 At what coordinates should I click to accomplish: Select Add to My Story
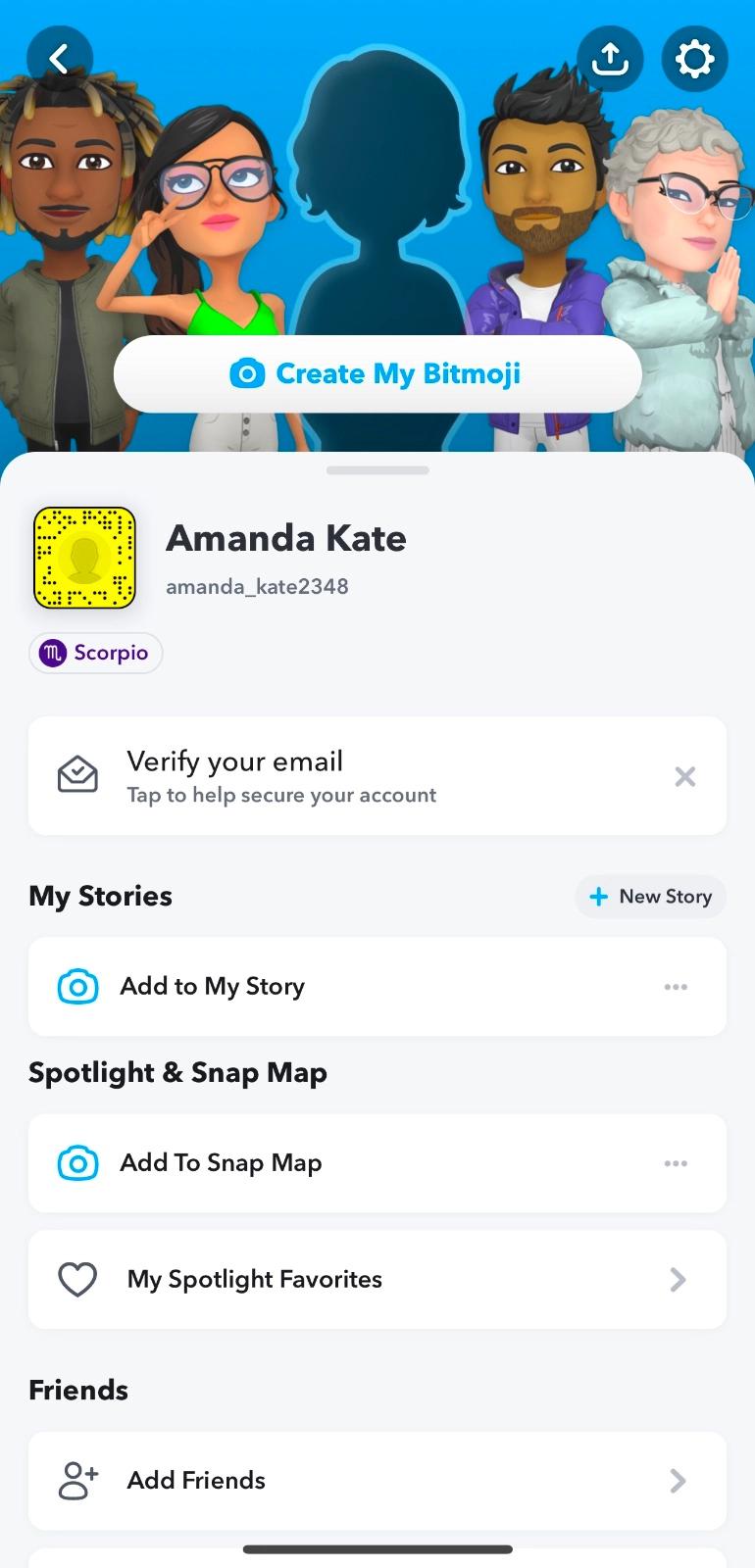(x=294, y=987)
